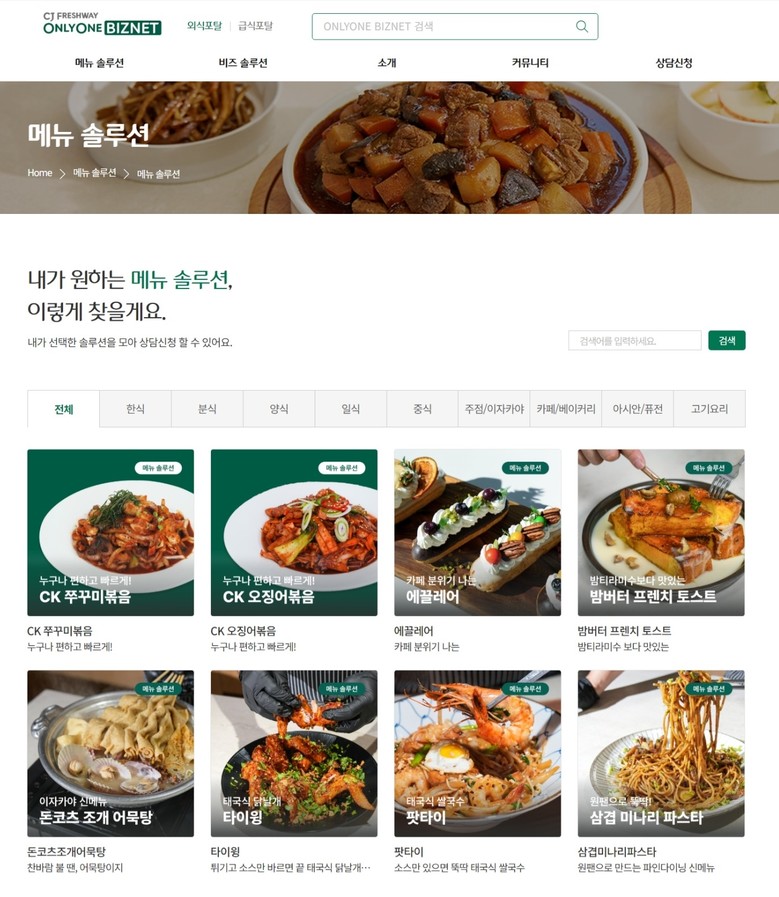Choose the 카페/베이커리 tab
The height and width of the screenshot is (897, 779).
tap(566, 409)
